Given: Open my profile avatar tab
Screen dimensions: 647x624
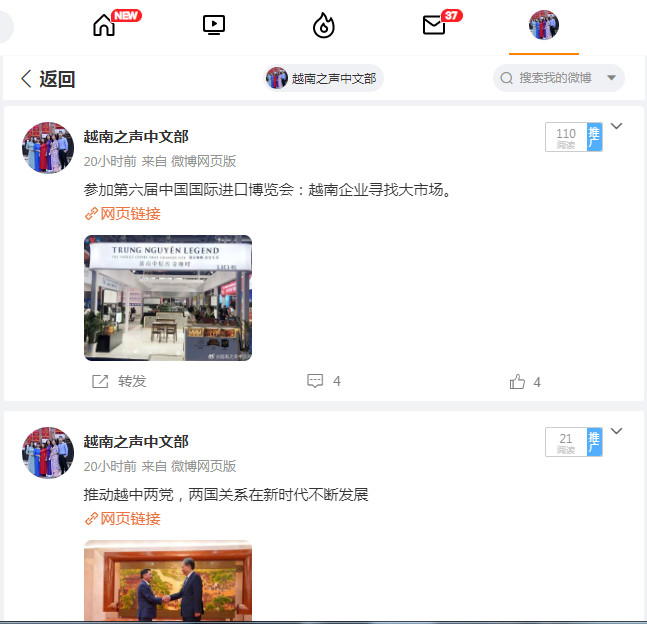Looking at the screenshot, I should tap(544, 26).
